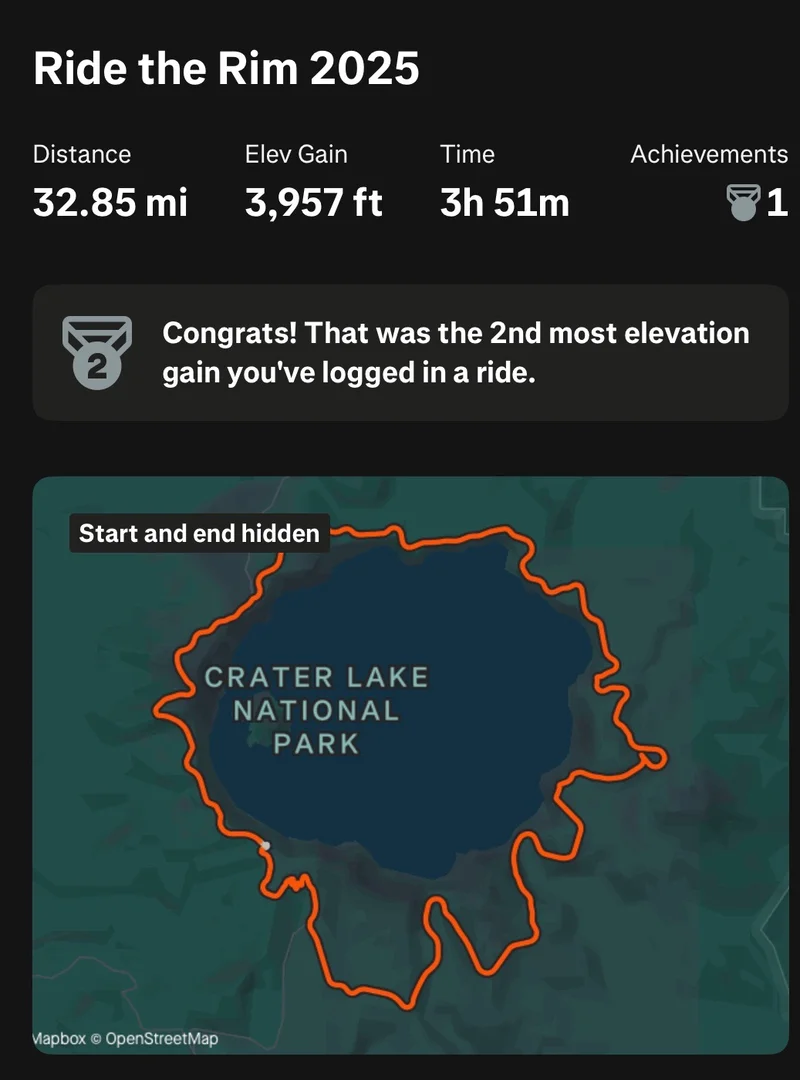This screenshot has width=800, height=1080.
Task: View the achievements trophy count
Action: [x=757, y=203]
